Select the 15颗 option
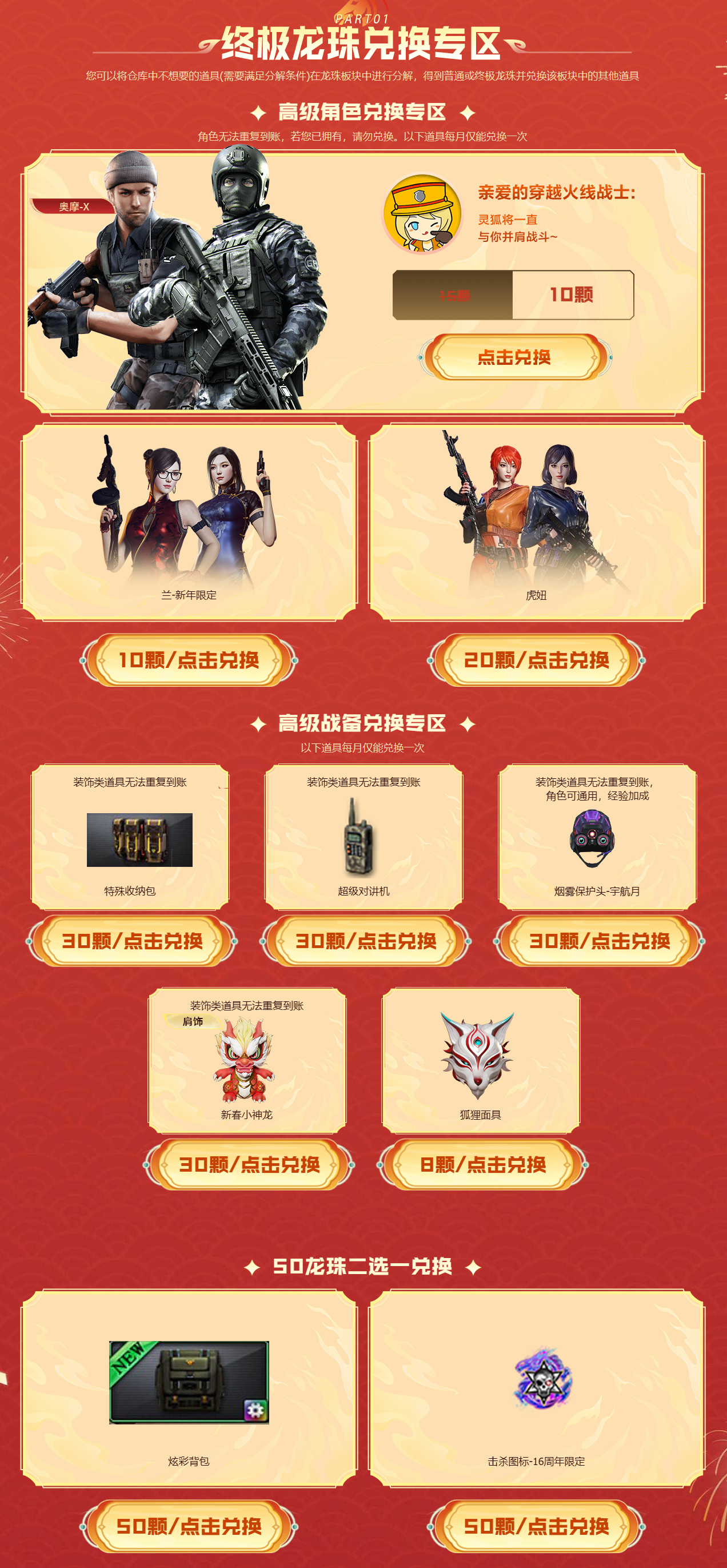Image resolution: width=727 pixels, height=1568 pixels. point(453,295)
